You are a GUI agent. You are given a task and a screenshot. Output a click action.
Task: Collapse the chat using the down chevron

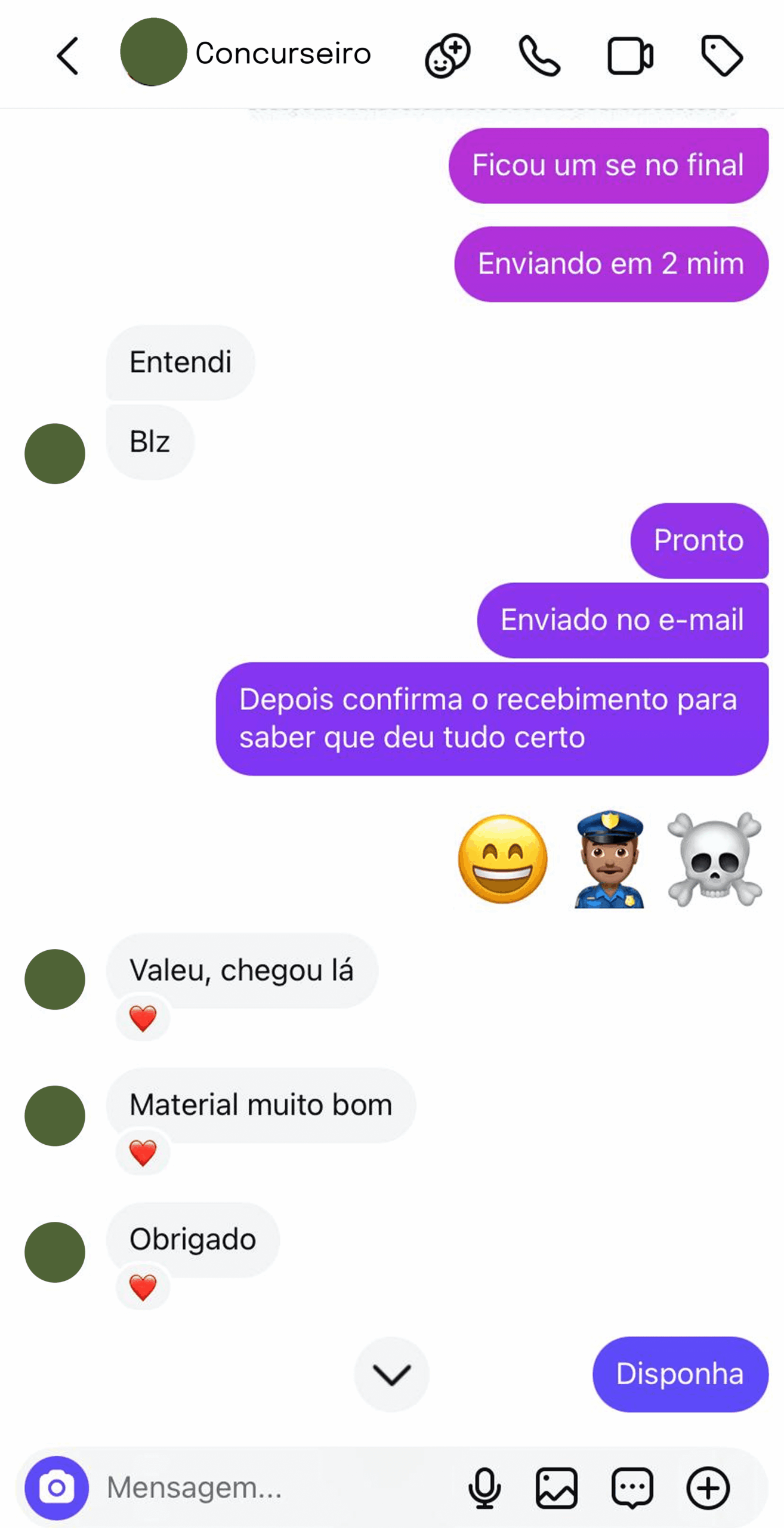(x=391, y=1374)
